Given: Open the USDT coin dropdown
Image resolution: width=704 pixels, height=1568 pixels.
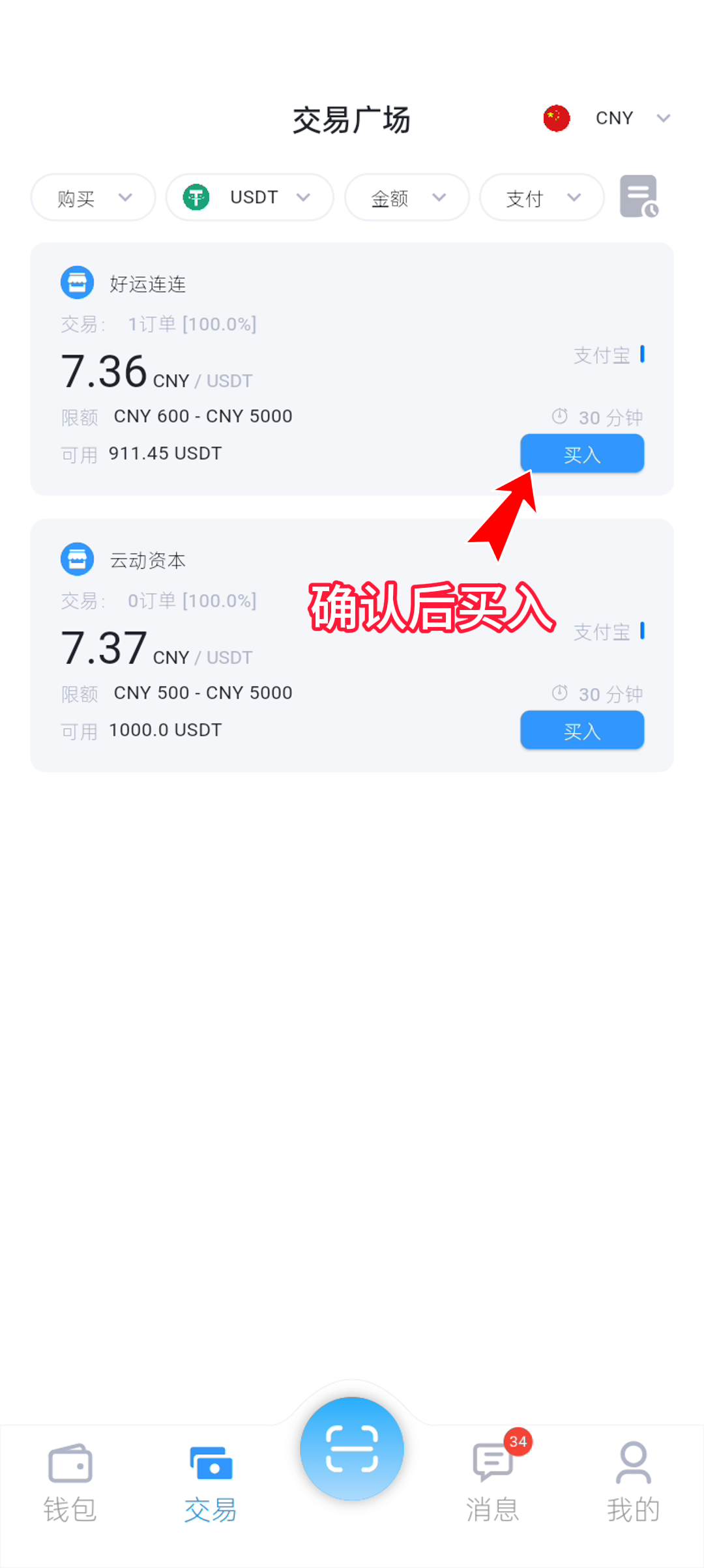Looking at the screenshot, I should tap(250, 197).
